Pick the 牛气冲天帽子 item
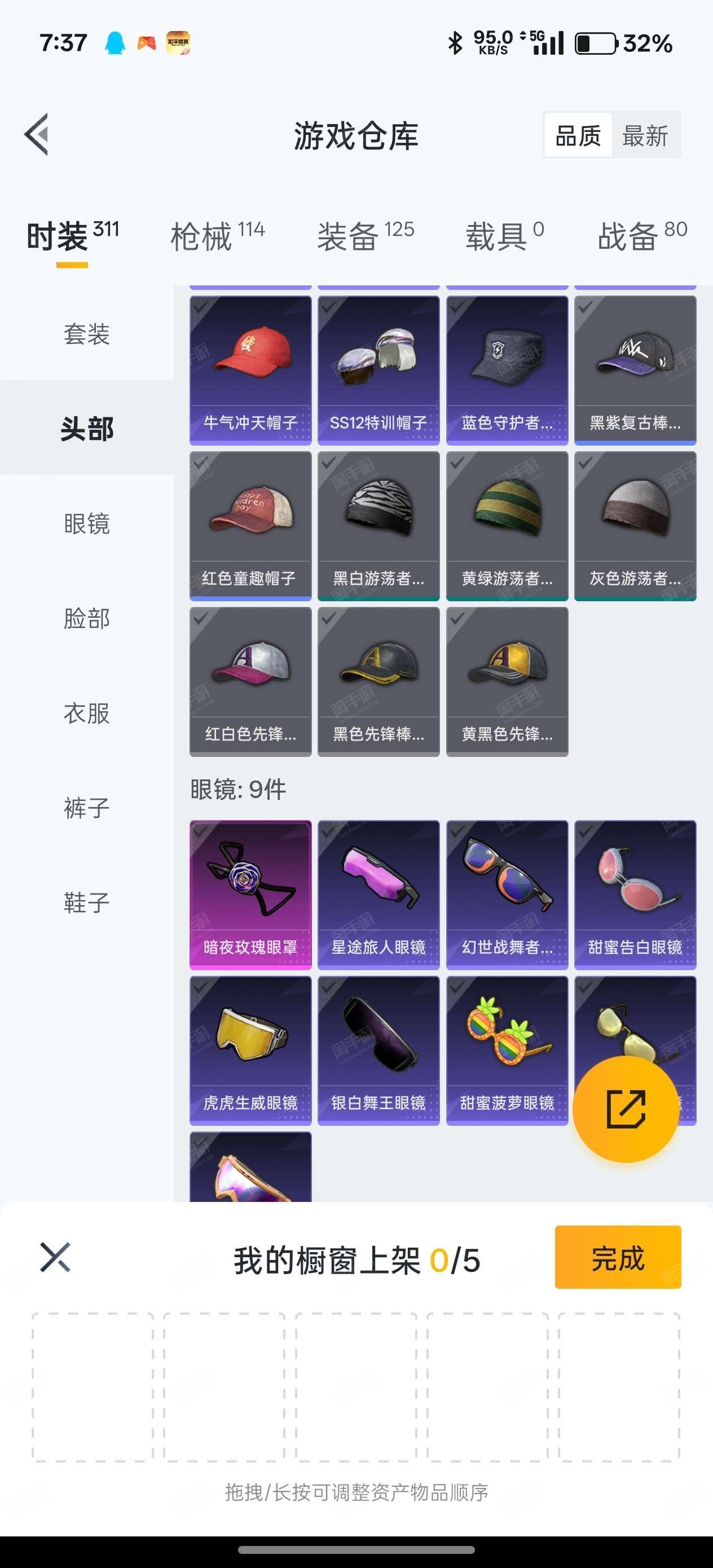The height and width of the screenshot is (1568, 713). click(x=250, y=369)
